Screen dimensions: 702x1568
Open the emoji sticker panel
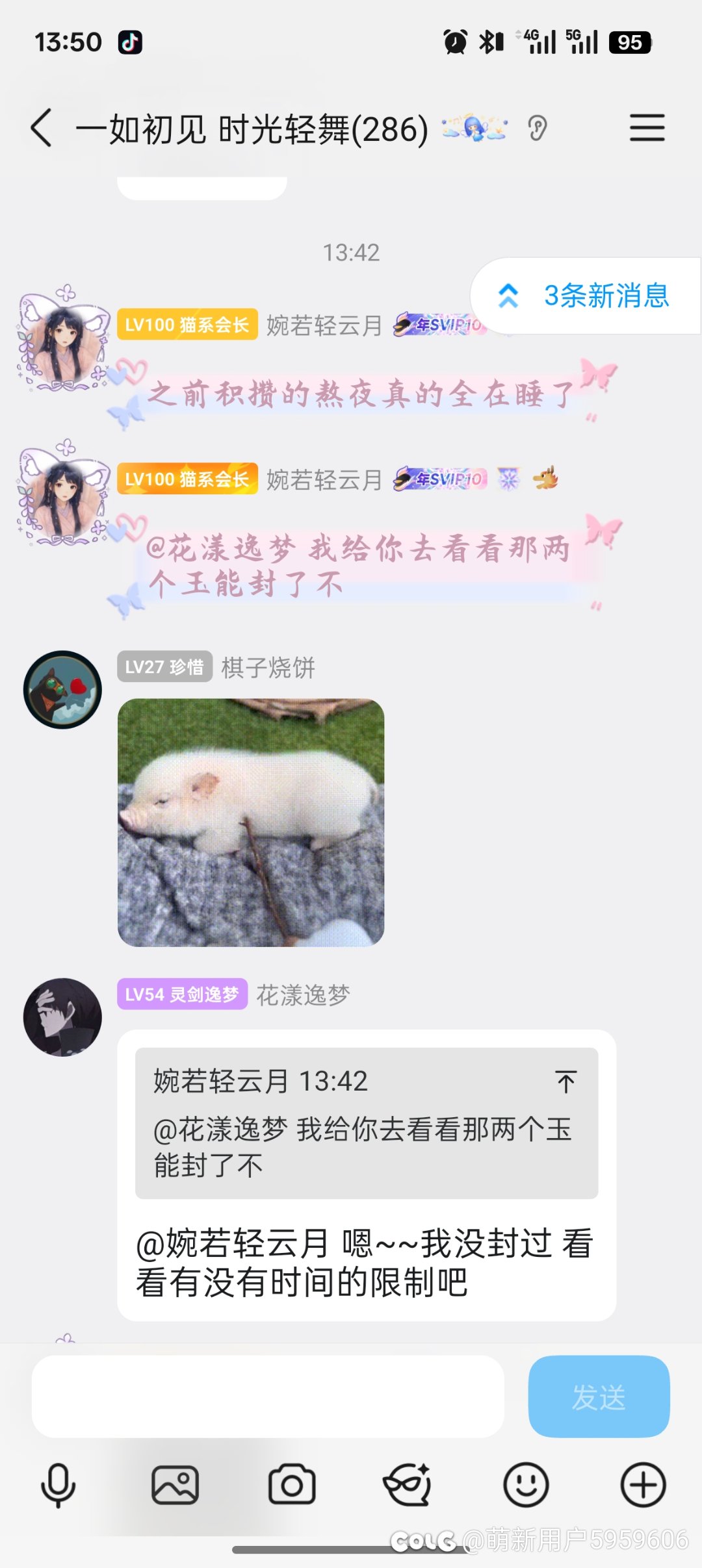526,1485
